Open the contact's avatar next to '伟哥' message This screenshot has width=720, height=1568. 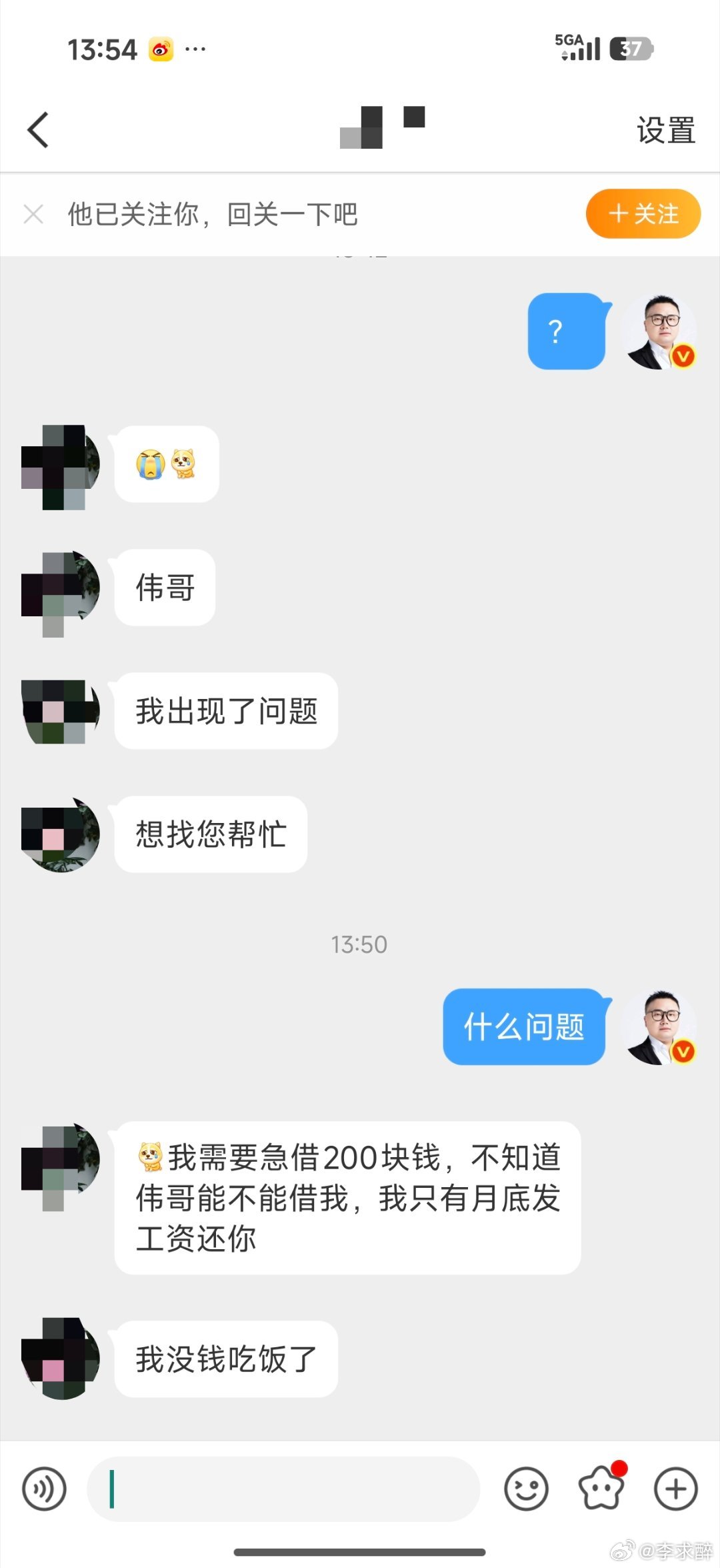click(59, 587)
